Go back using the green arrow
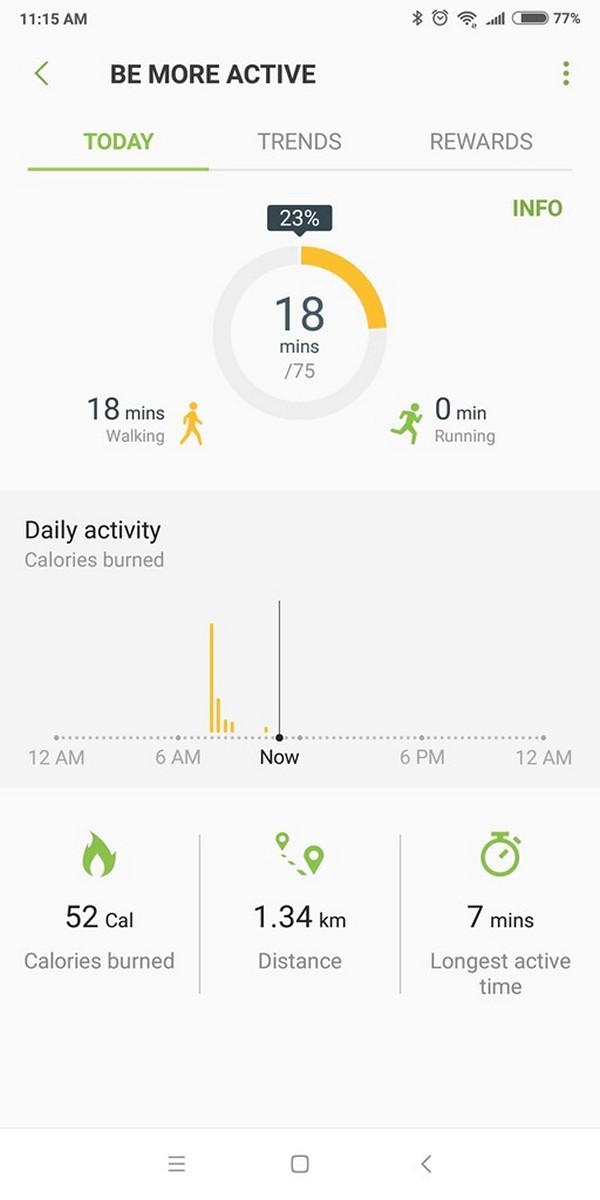Image resolution: width=600 pixels, height=1200 pixels. pyautogui.click(x=41, y=74)
